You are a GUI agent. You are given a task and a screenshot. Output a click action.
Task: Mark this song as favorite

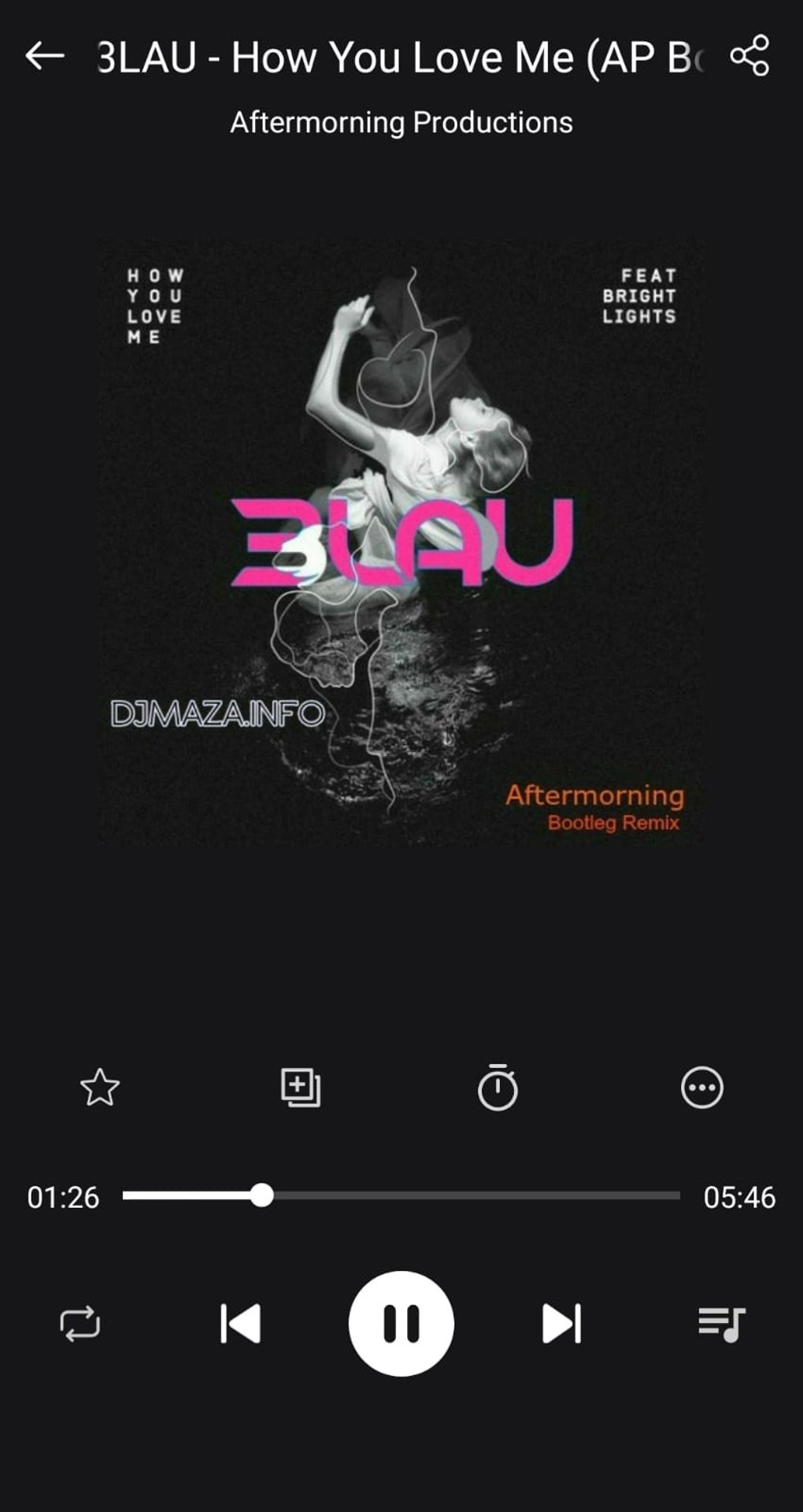point(100,1088)
